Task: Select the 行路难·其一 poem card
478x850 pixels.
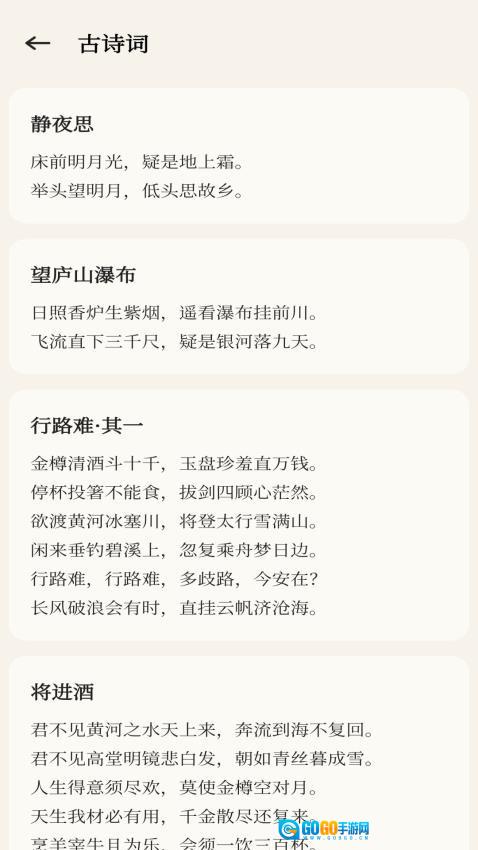Action: pos(239,515)
